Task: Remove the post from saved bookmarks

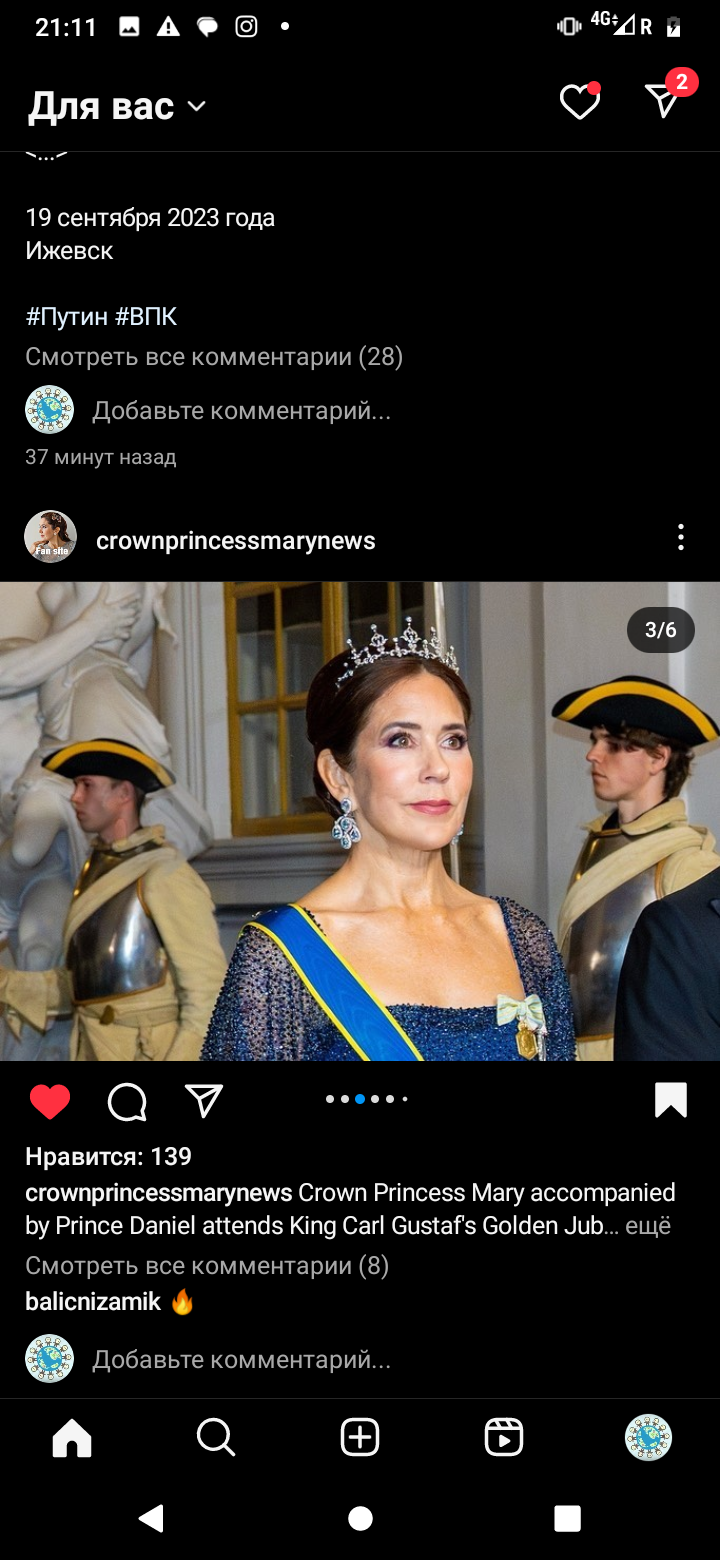Action: click(670, 1100)
